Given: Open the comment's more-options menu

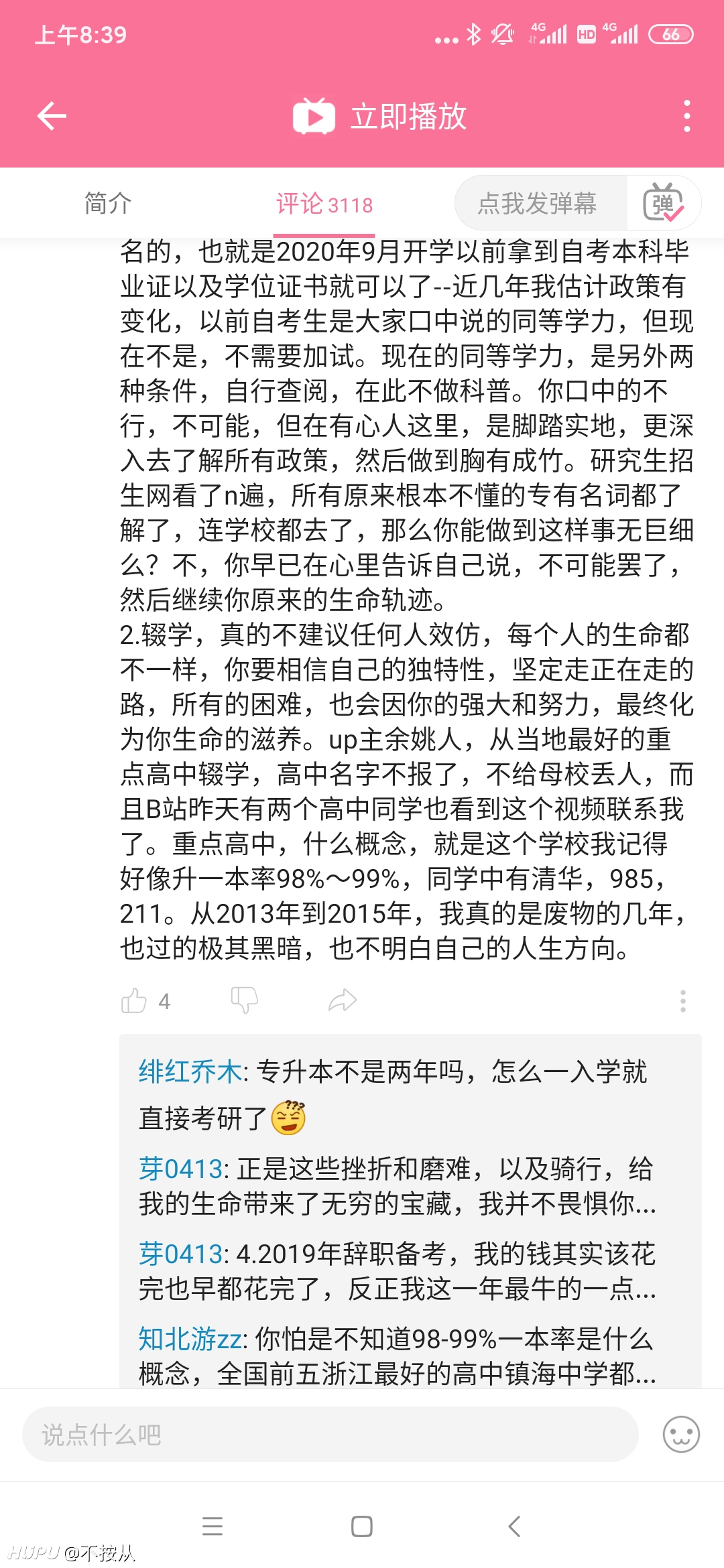Looking at the screenshot, I should tap(682, 1000).
